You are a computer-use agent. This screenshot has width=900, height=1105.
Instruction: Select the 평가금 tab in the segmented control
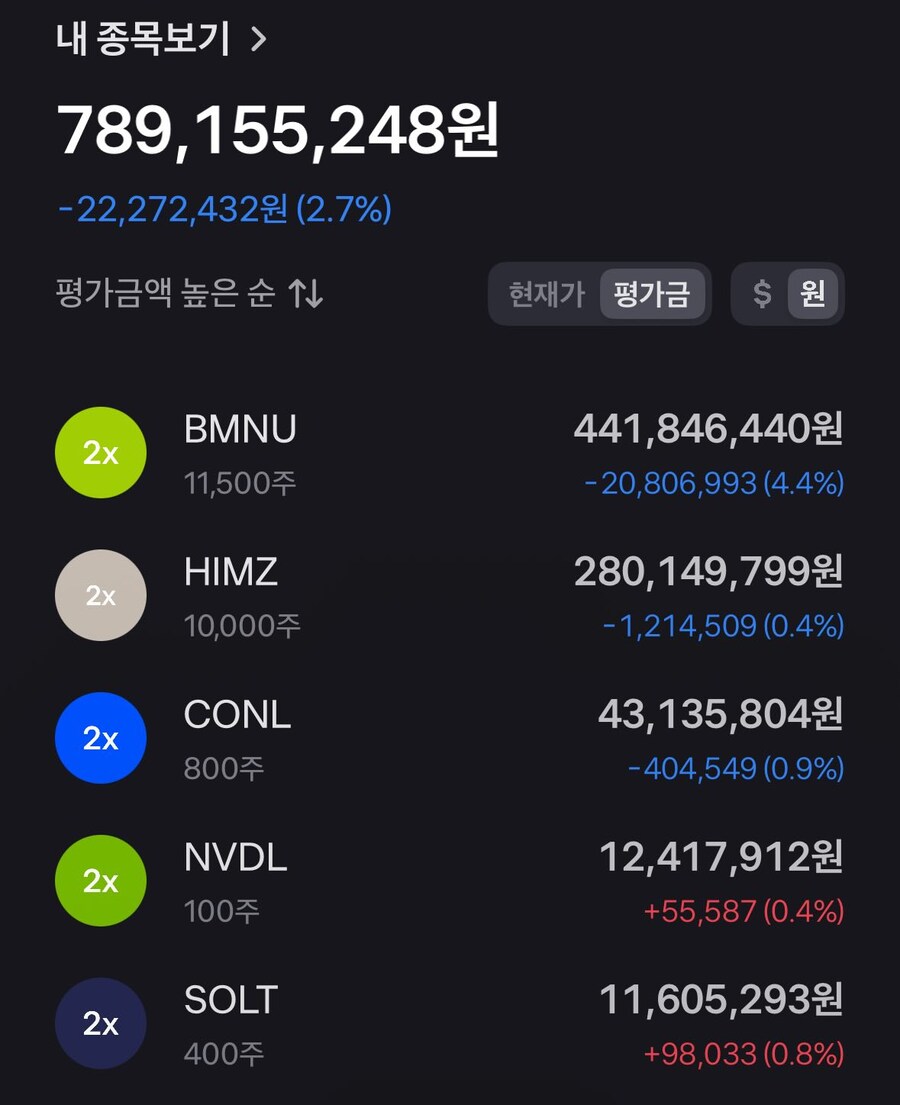tap(652, 293)
